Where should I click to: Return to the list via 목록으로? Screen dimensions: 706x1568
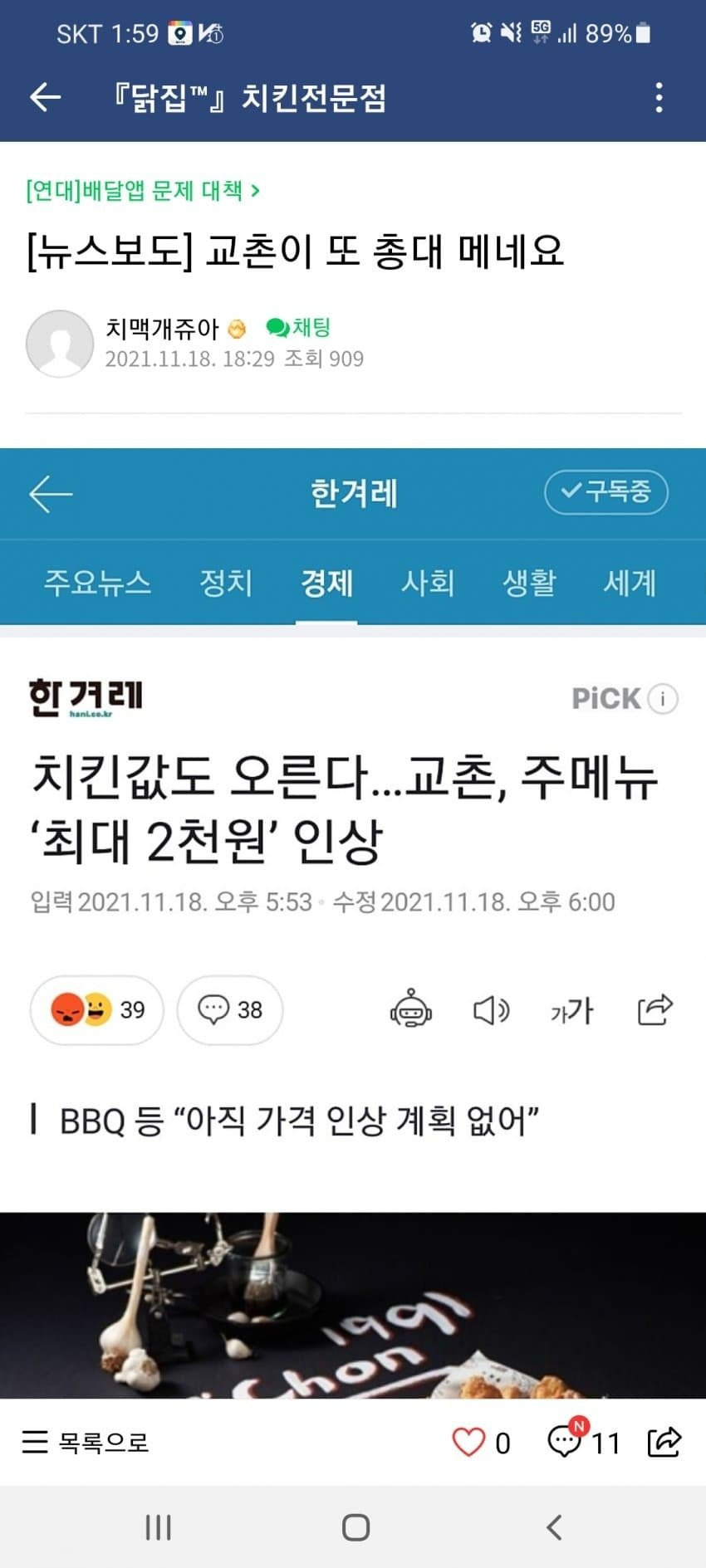coord(85,1442)
